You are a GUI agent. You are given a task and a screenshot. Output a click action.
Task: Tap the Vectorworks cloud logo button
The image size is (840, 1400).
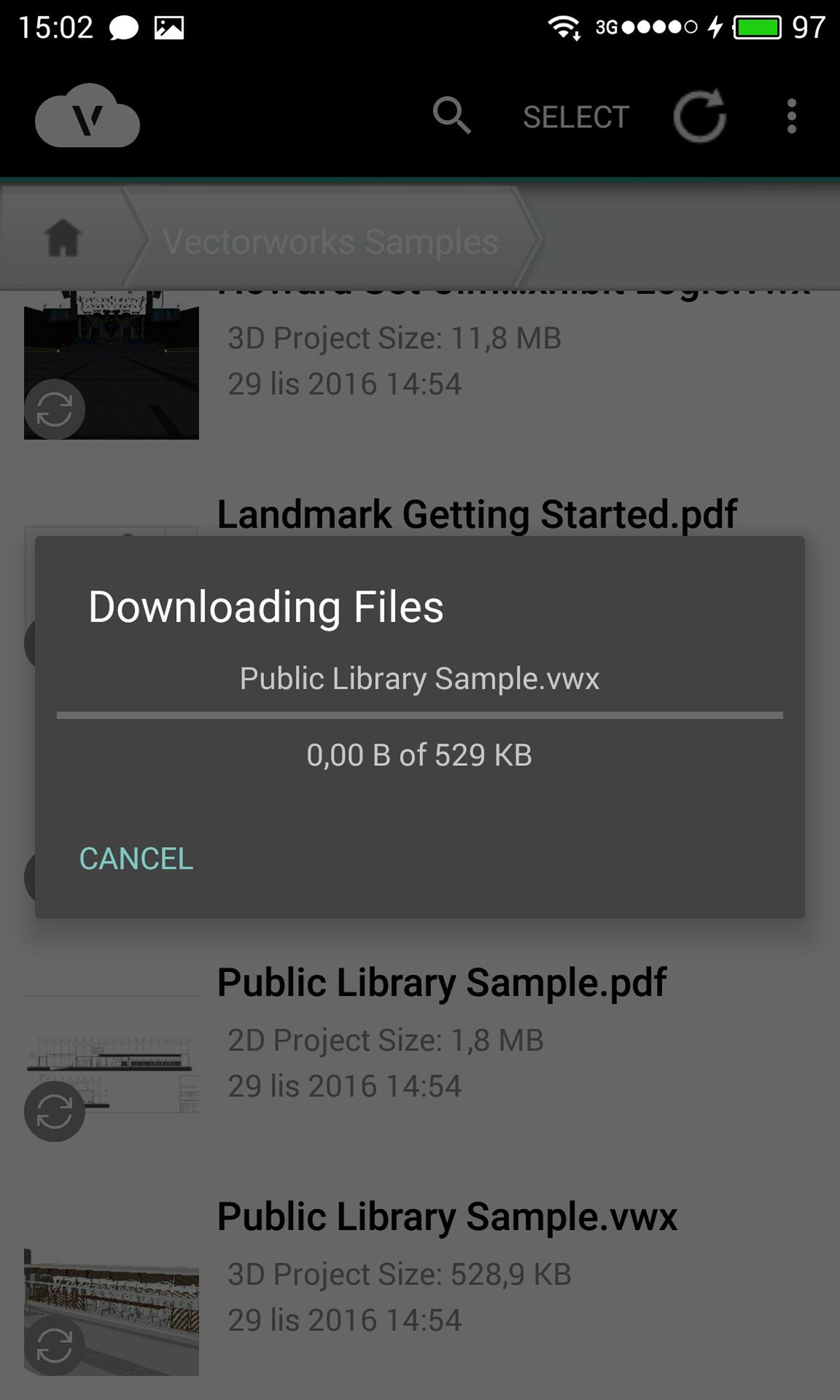click(x=87, y=116)
